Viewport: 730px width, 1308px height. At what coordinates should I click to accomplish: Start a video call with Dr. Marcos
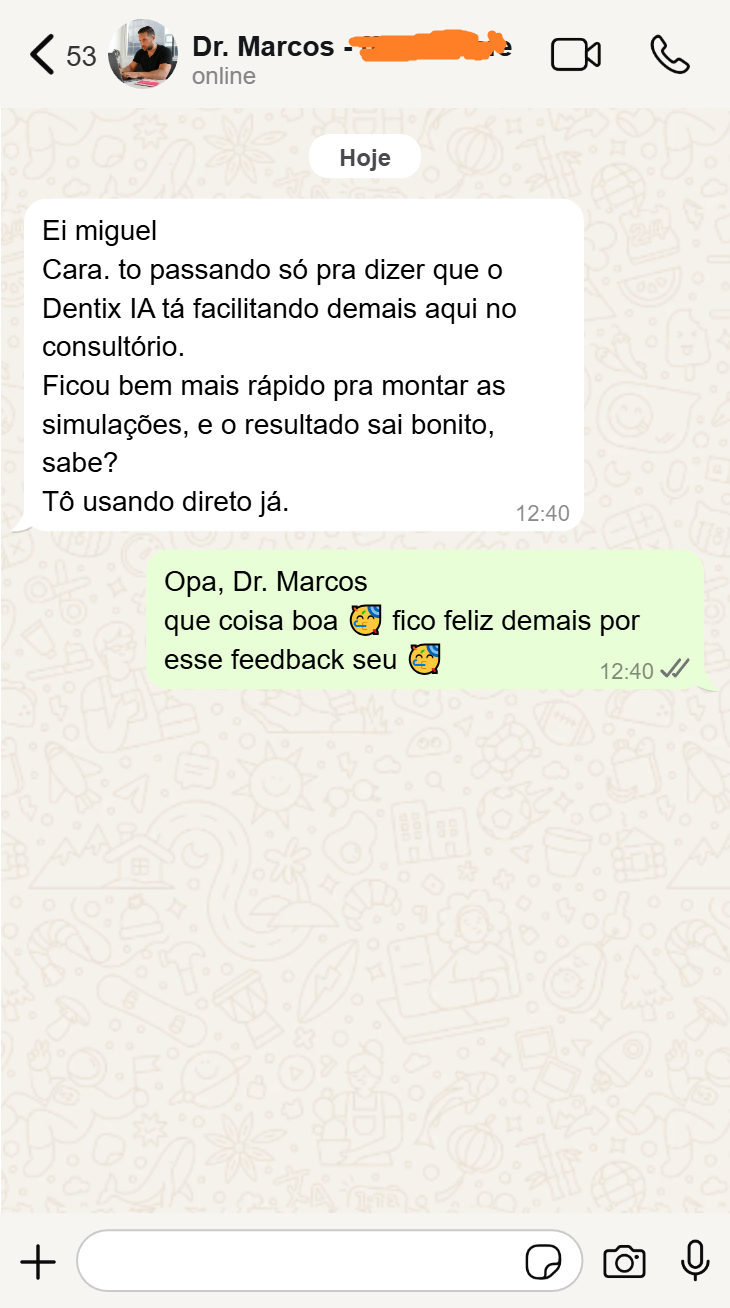point(576,55)
